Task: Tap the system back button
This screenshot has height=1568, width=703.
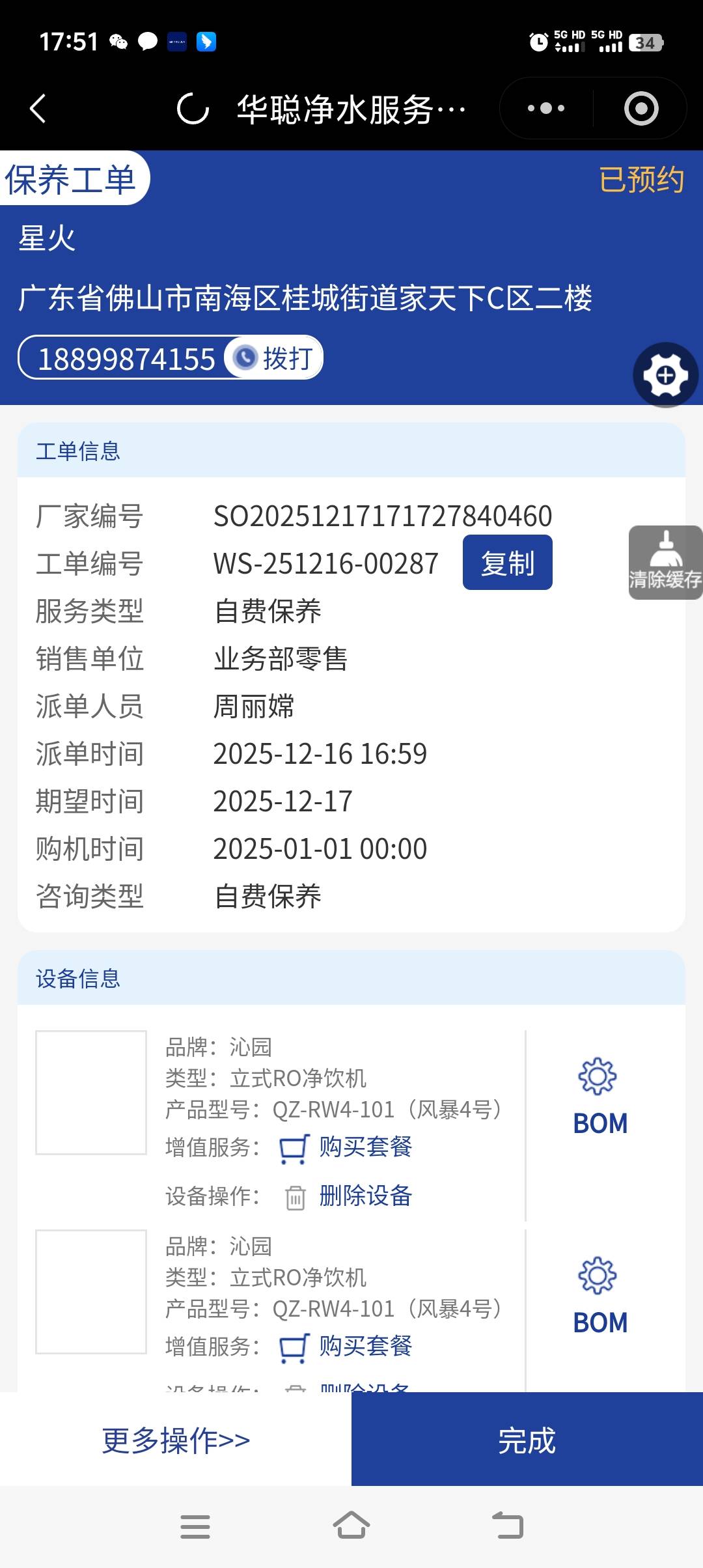Action: tap(508, 1526)
